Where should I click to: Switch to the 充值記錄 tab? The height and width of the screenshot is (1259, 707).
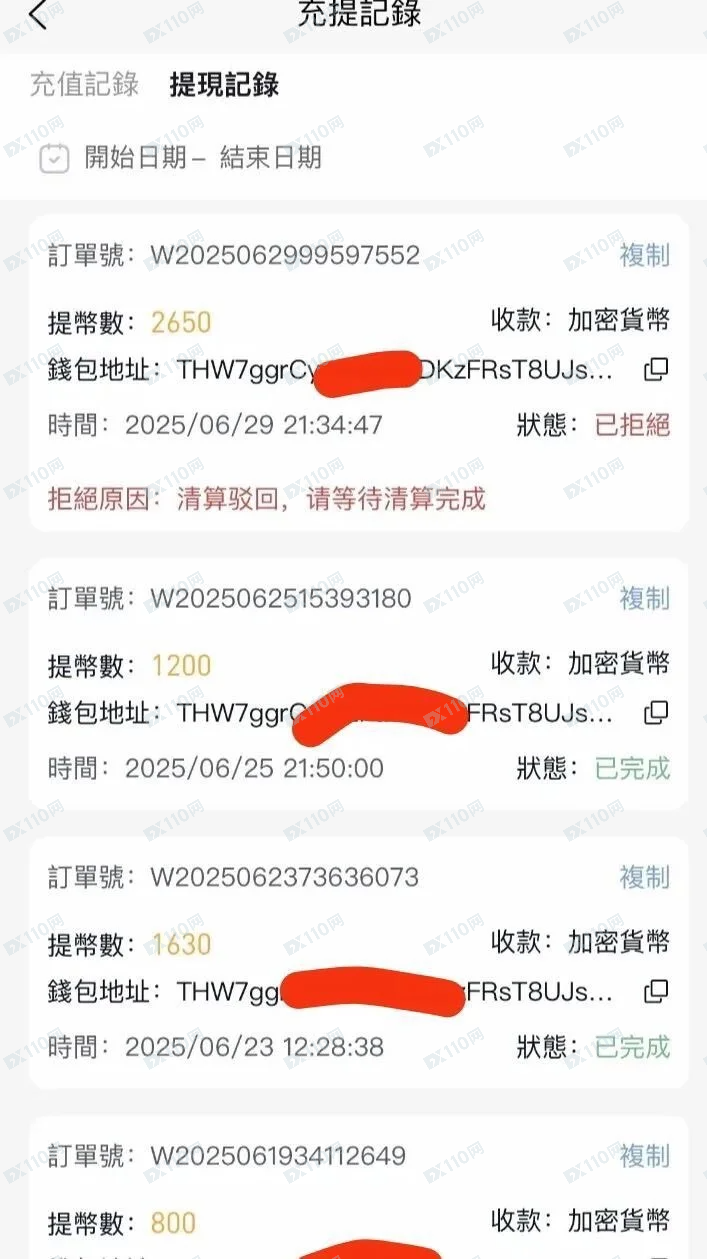84,85
